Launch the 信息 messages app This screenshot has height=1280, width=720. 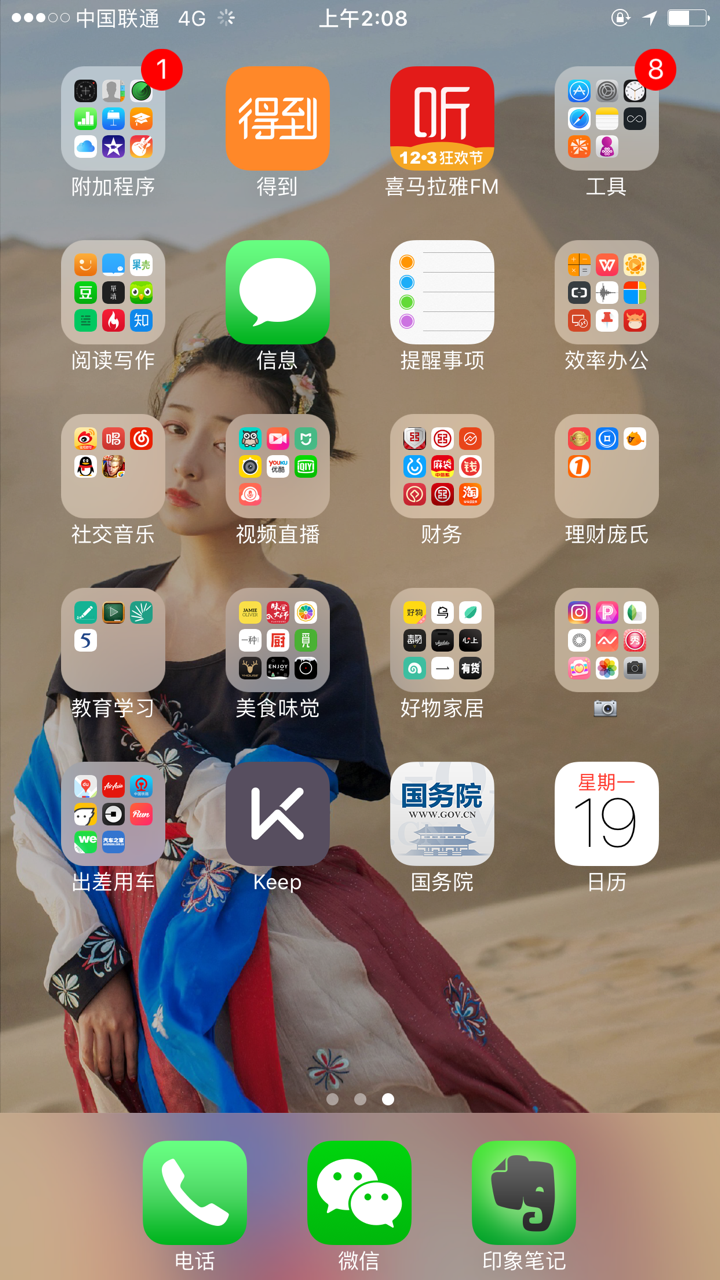click(277, 292)
